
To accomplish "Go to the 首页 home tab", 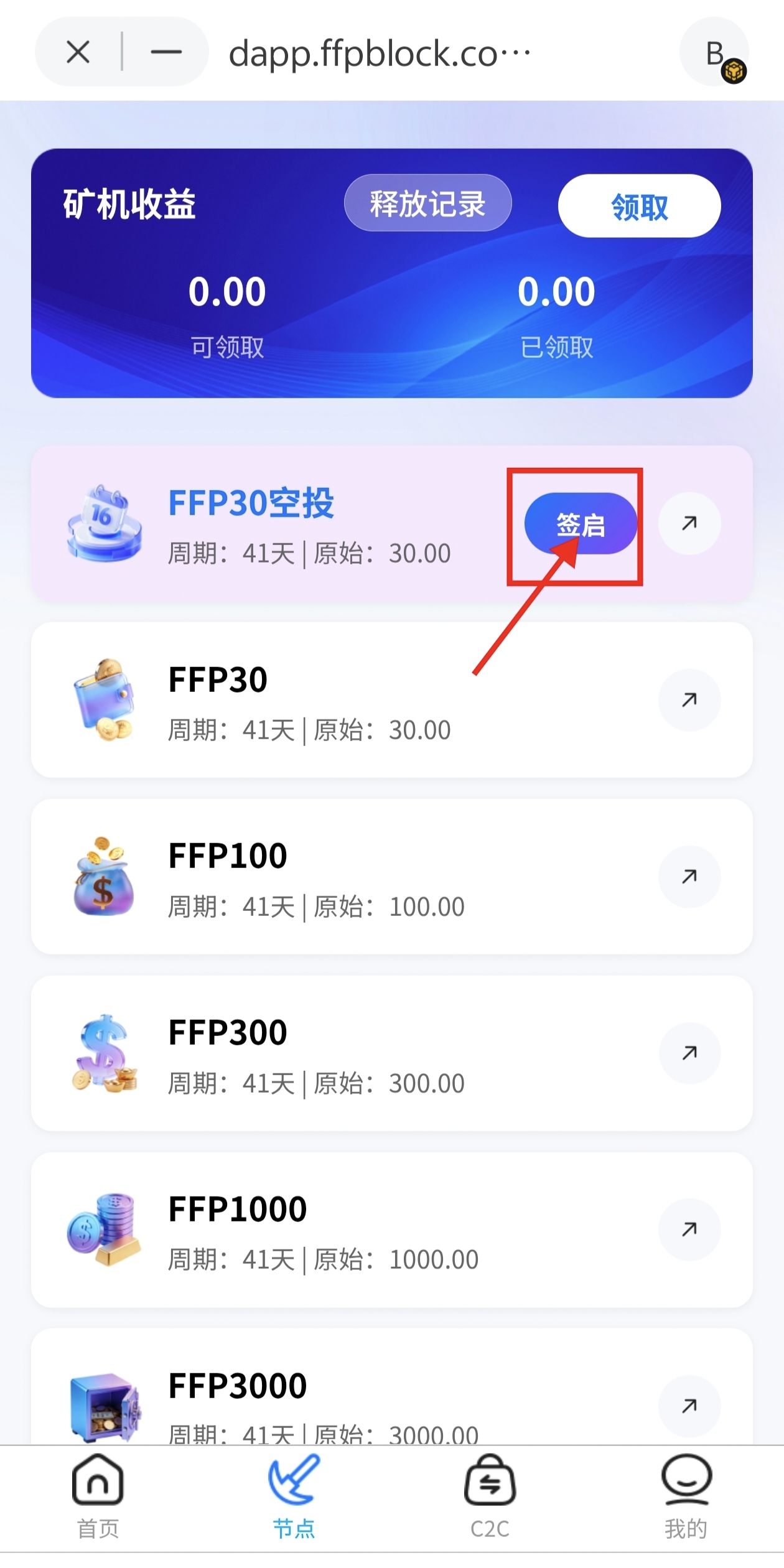I will pos(98,1496).
